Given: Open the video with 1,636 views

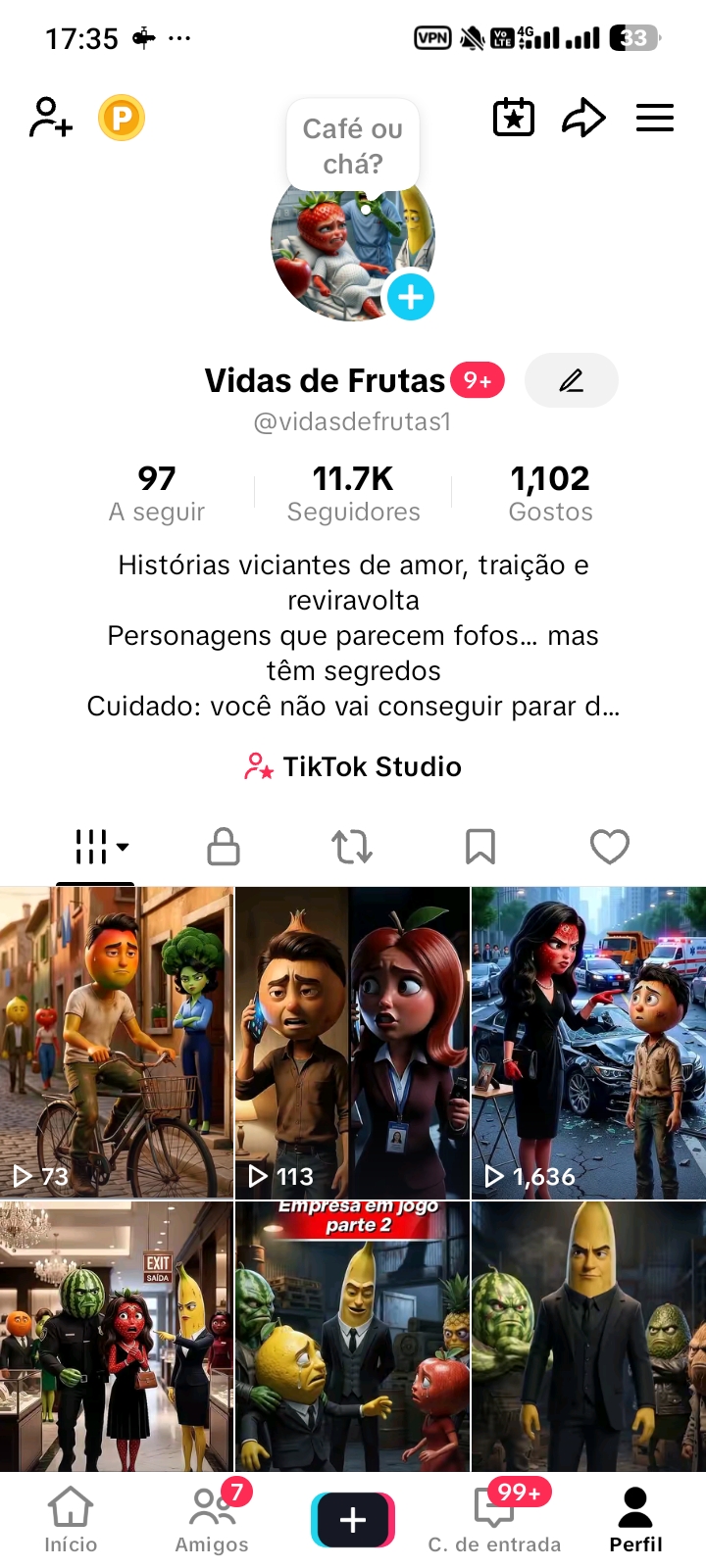Looking at the screenshot, I should tap(588, 1043).
